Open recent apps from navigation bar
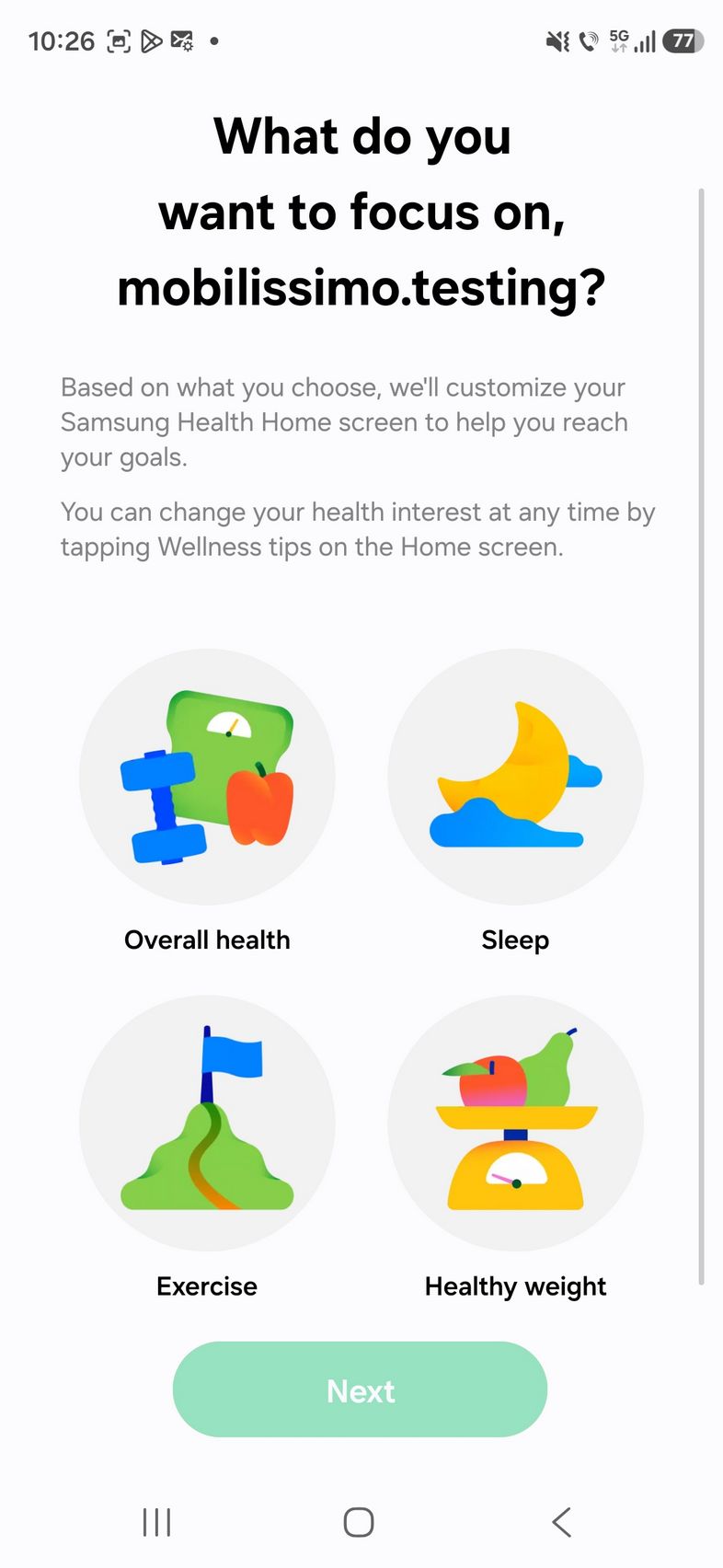 (x=157, y=1522)
